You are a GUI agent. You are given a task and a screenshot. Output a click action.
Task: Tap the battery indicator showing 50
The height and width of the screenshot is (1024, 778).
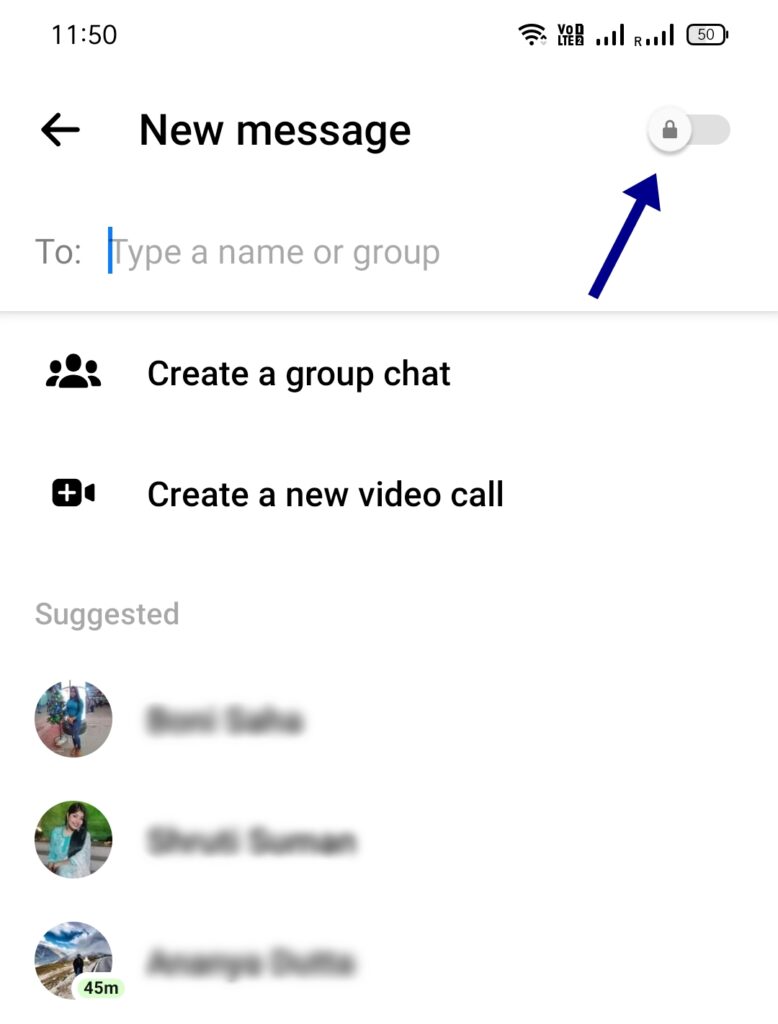pos(706,33)
